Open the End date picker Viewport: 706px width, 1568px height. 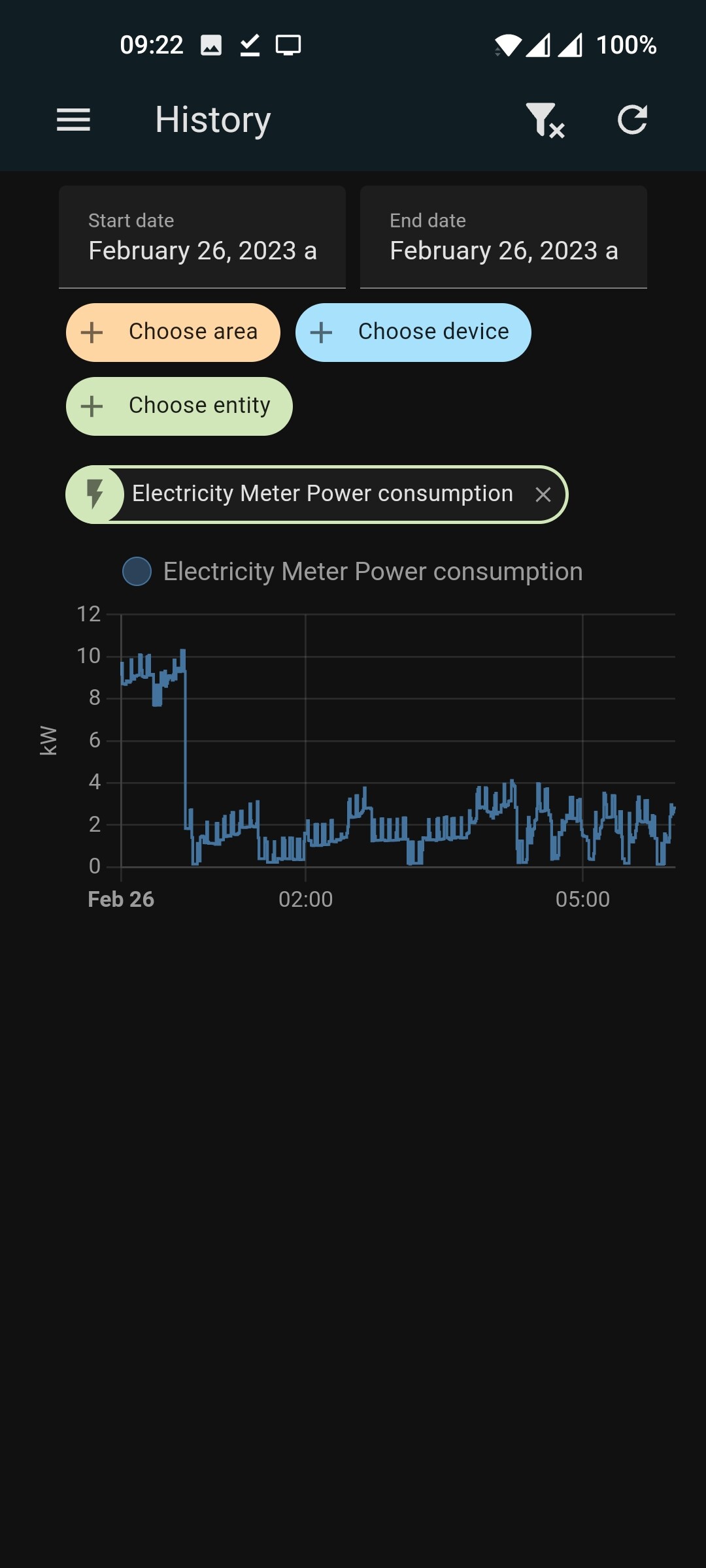[503, 237]
